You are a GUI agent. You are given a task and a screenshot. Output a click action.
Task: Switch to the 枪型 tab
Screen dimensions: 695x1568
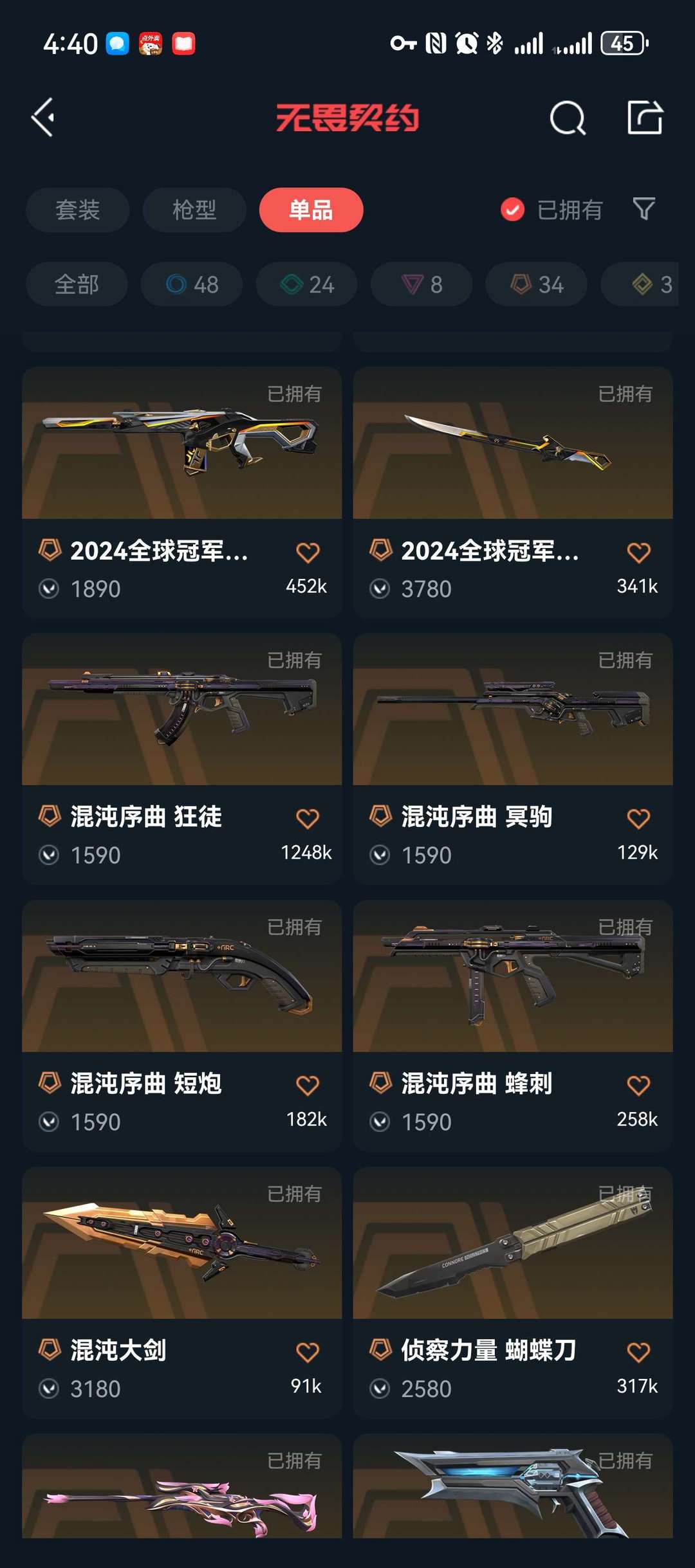tap(194, 210)
